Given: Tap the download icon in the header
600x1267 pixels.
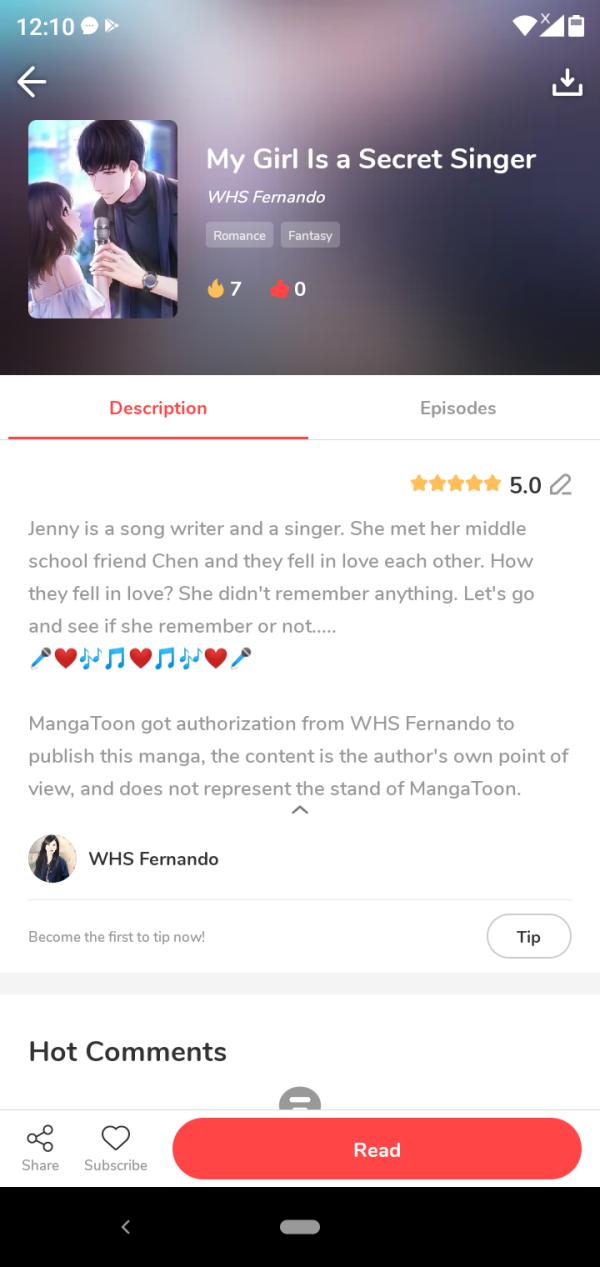Looking at the screenshot, I should pos(567,82).
